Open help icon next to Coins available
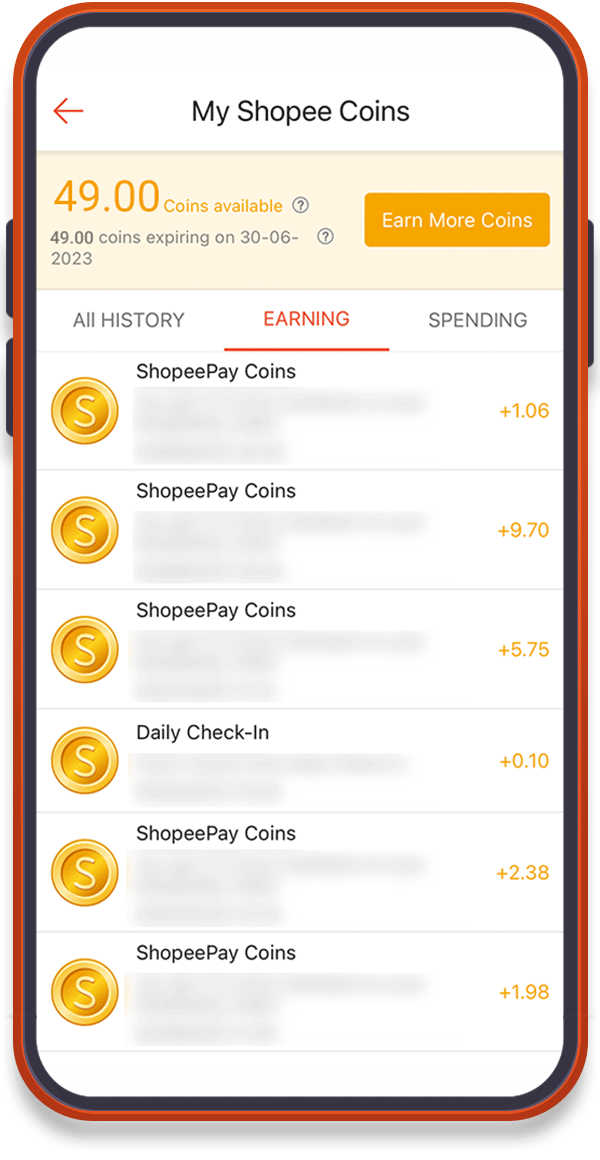600x1160 pixels. 300,205
